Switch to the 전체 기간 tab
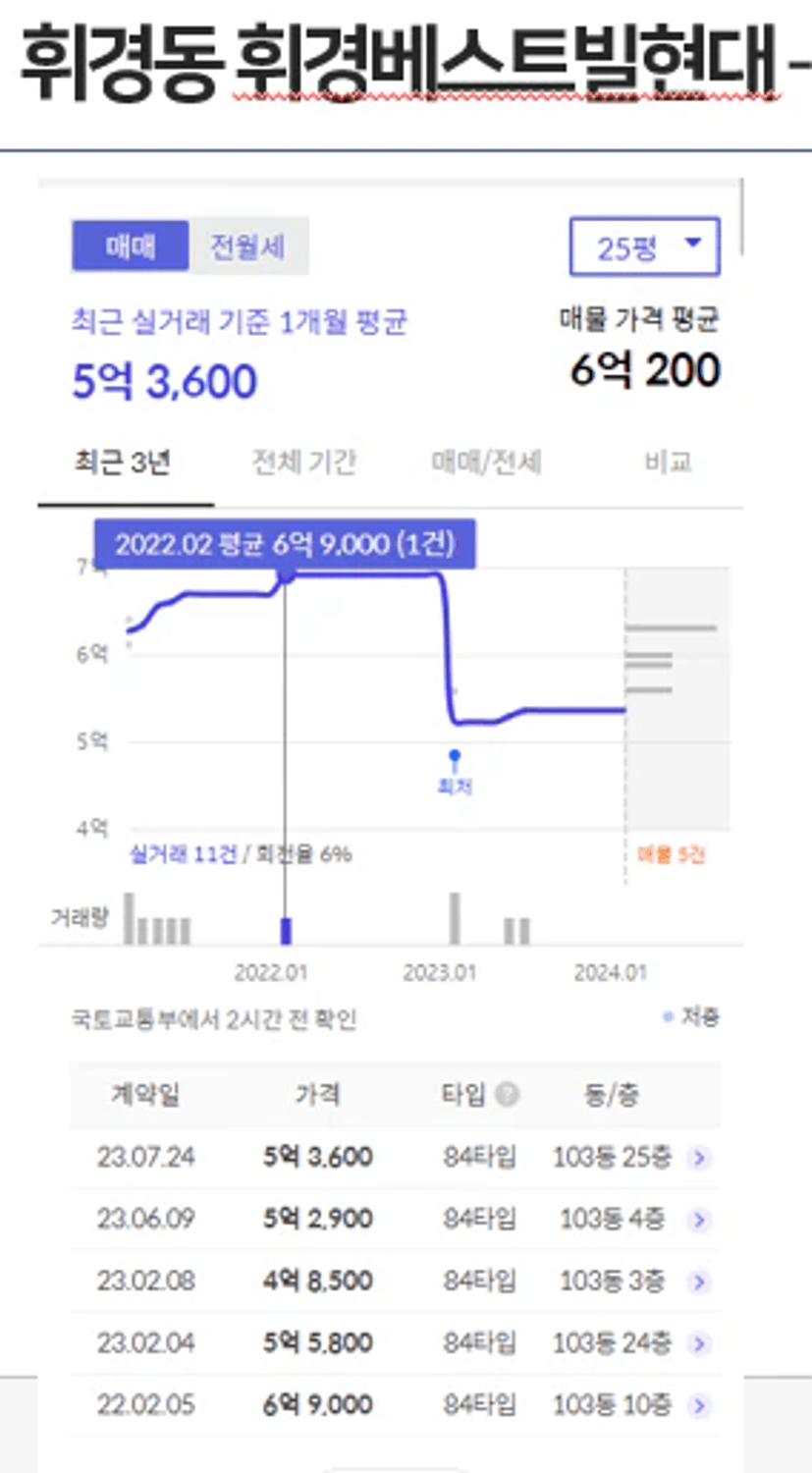The height and width of the screenshot is (1473, 812). 304,463
